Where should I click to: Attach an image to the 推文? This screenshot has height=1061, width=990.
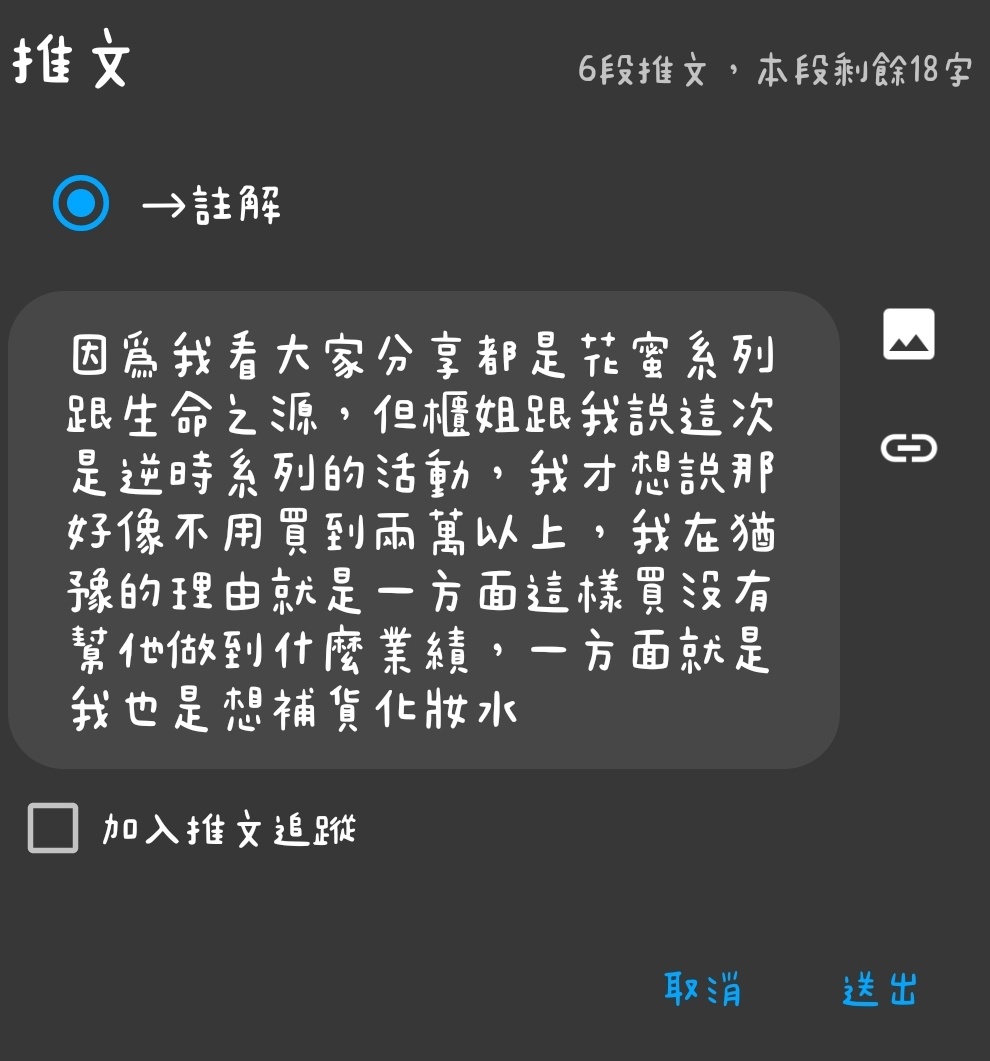click(x=908, y=334)
